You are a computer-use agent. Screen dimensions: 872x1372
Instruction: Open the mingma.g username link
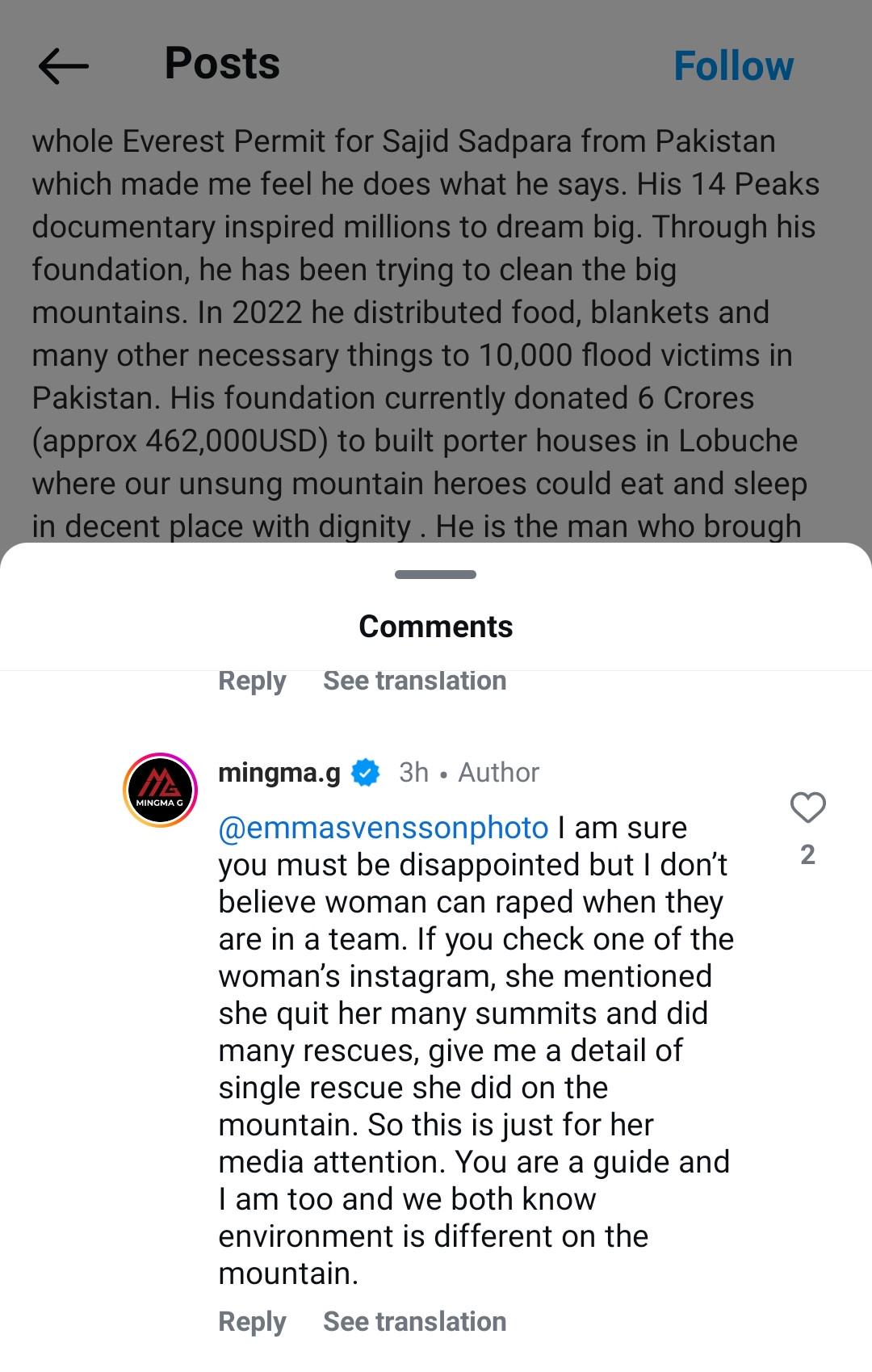[279, 773]
